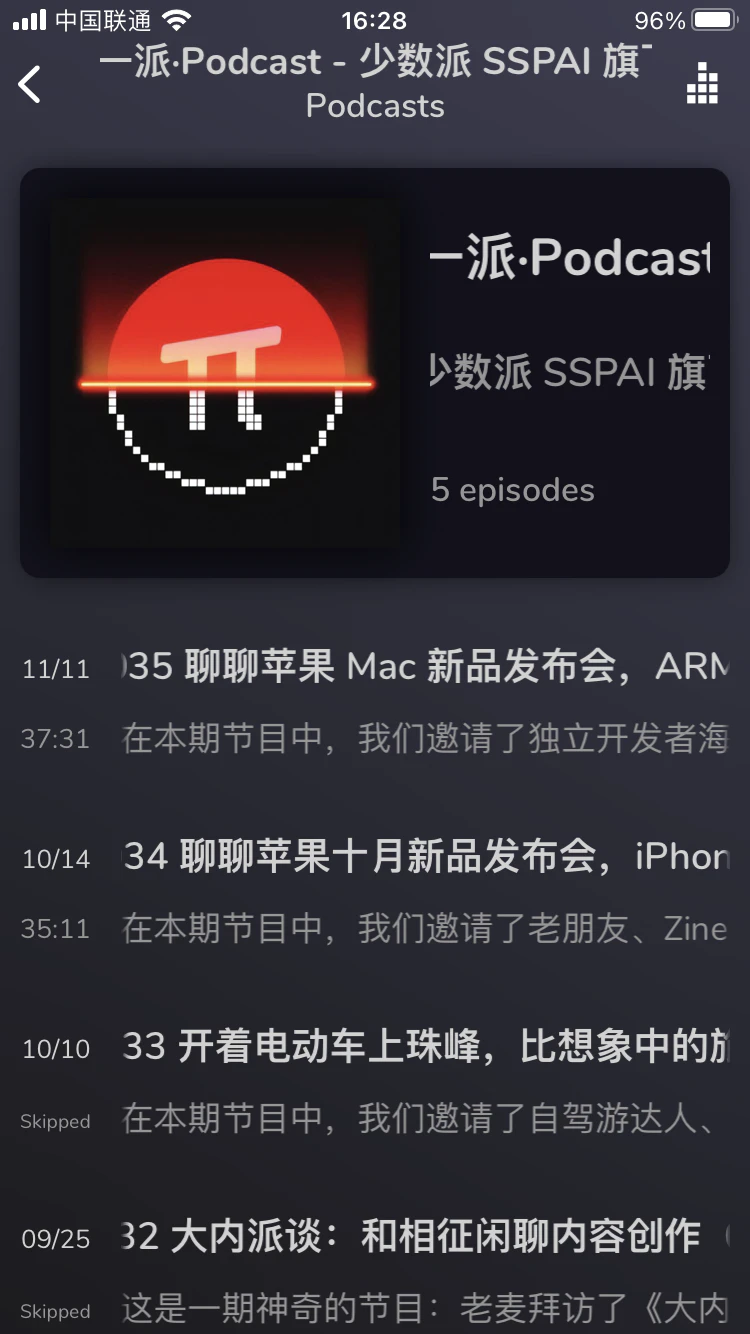
Task: Tap duration 35:11 of episode 34
Action: tap(52, 928)
